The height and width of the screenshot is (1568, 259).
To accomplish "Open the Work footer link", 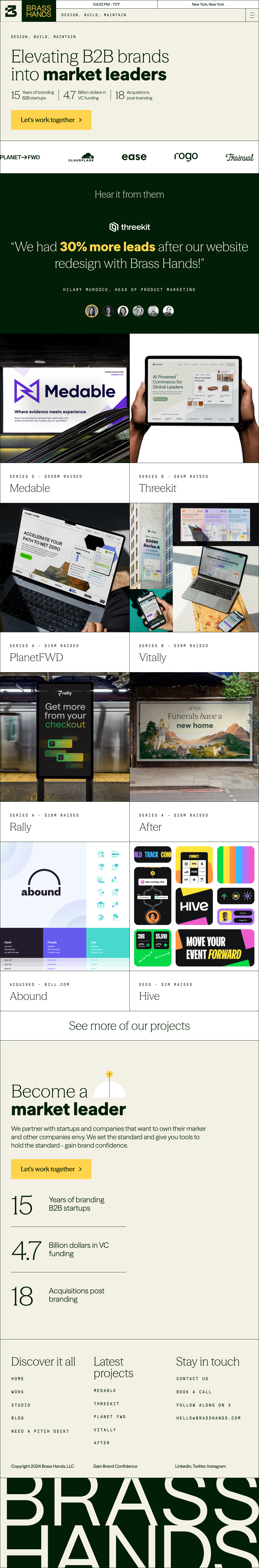I will coord(18,1392).
